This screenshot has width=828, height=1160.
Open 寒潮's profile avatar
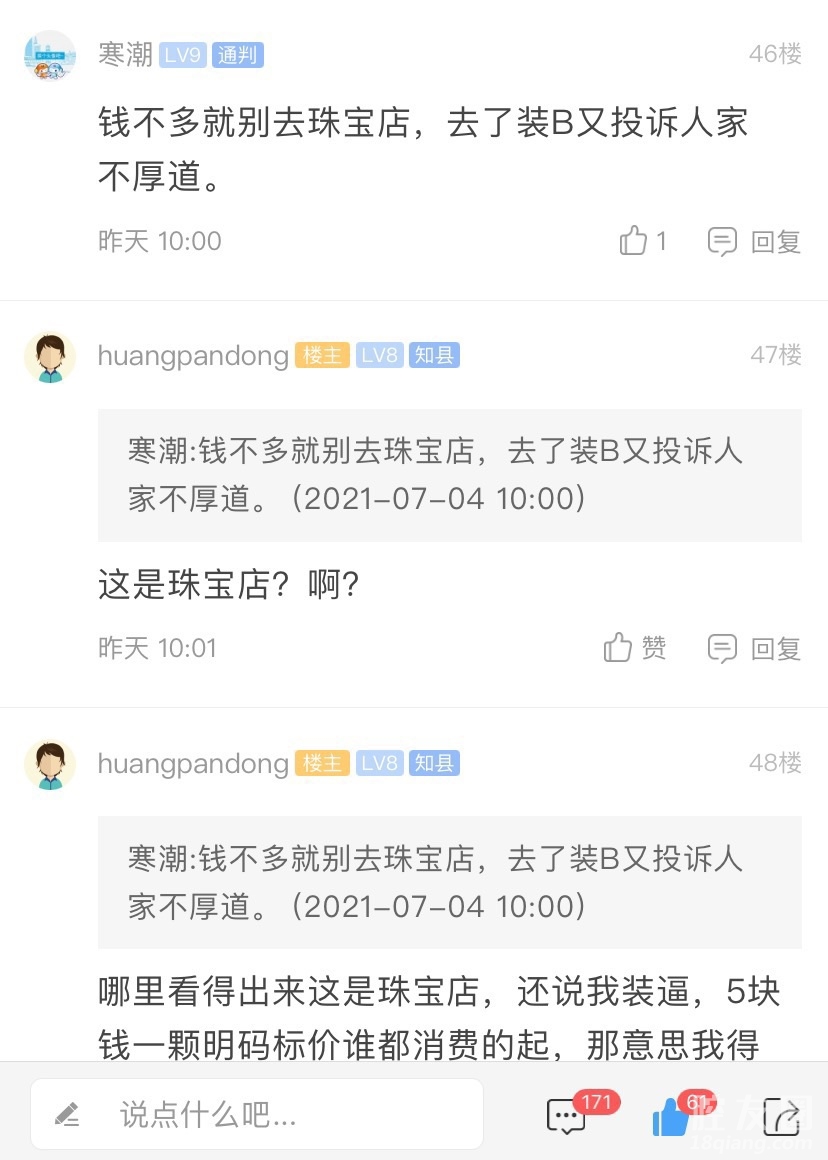coord(50,55)
